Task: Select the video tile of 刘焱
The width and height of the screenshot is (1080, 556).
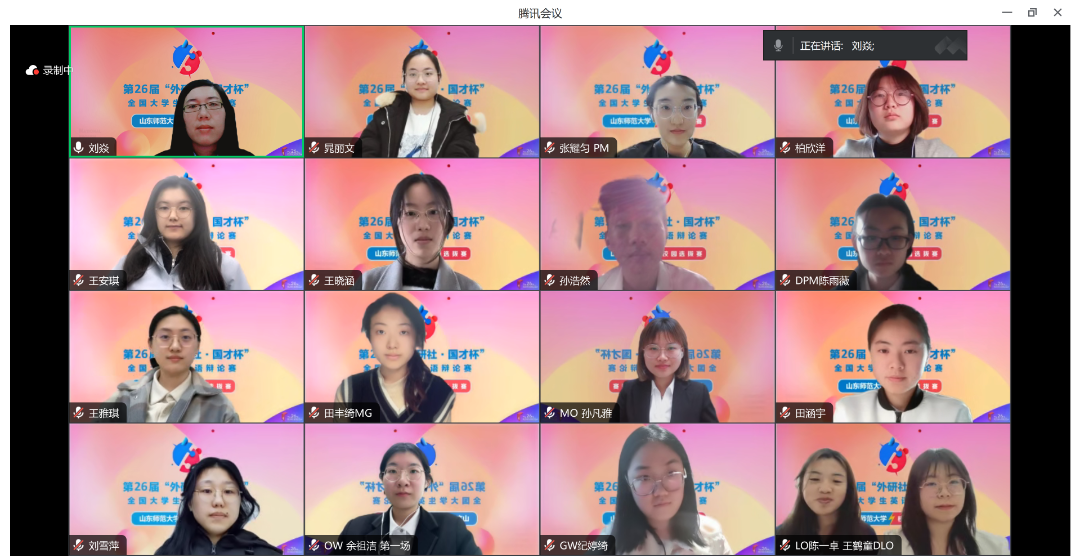Action: point(186,91)
